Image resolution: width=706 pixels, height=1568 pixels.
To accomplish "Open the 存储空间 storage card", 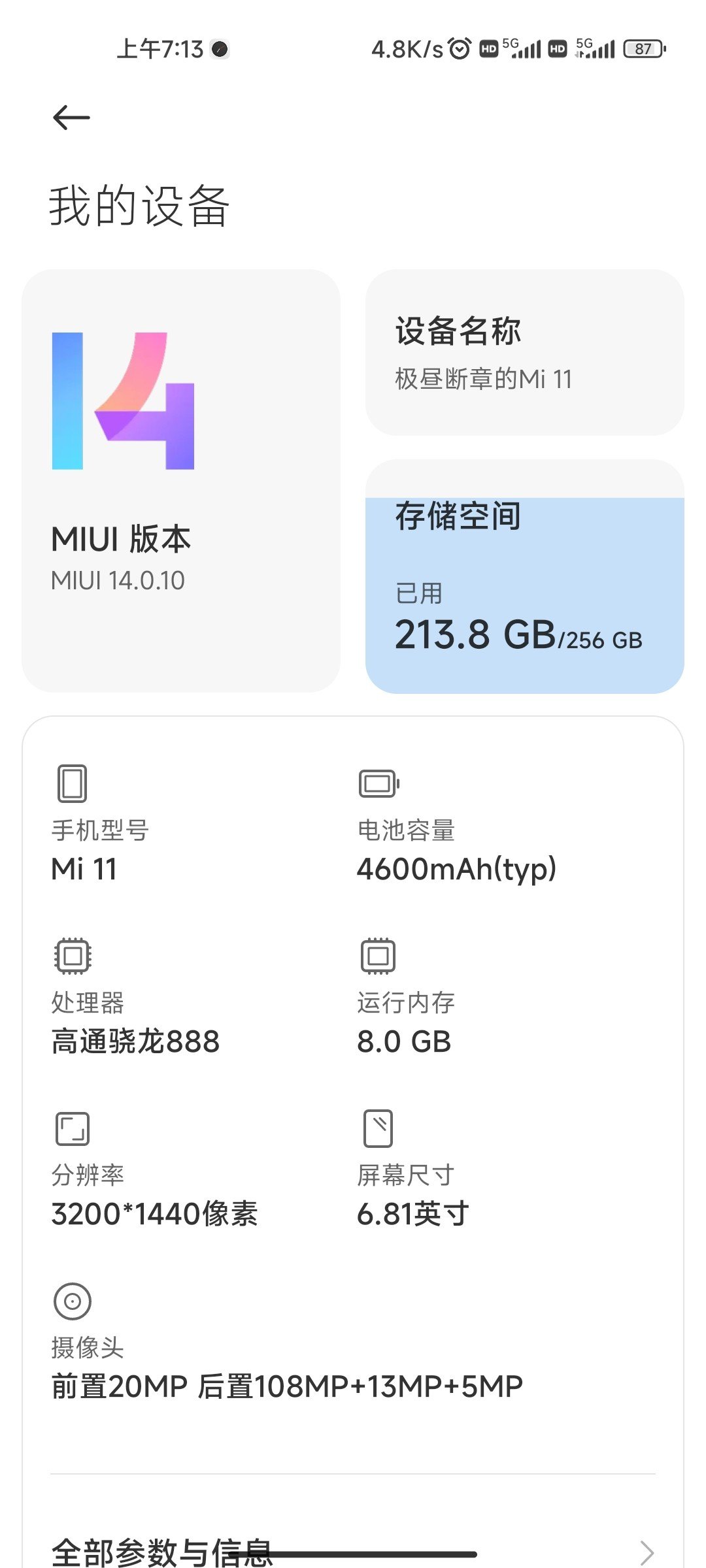I will point(525,576).
